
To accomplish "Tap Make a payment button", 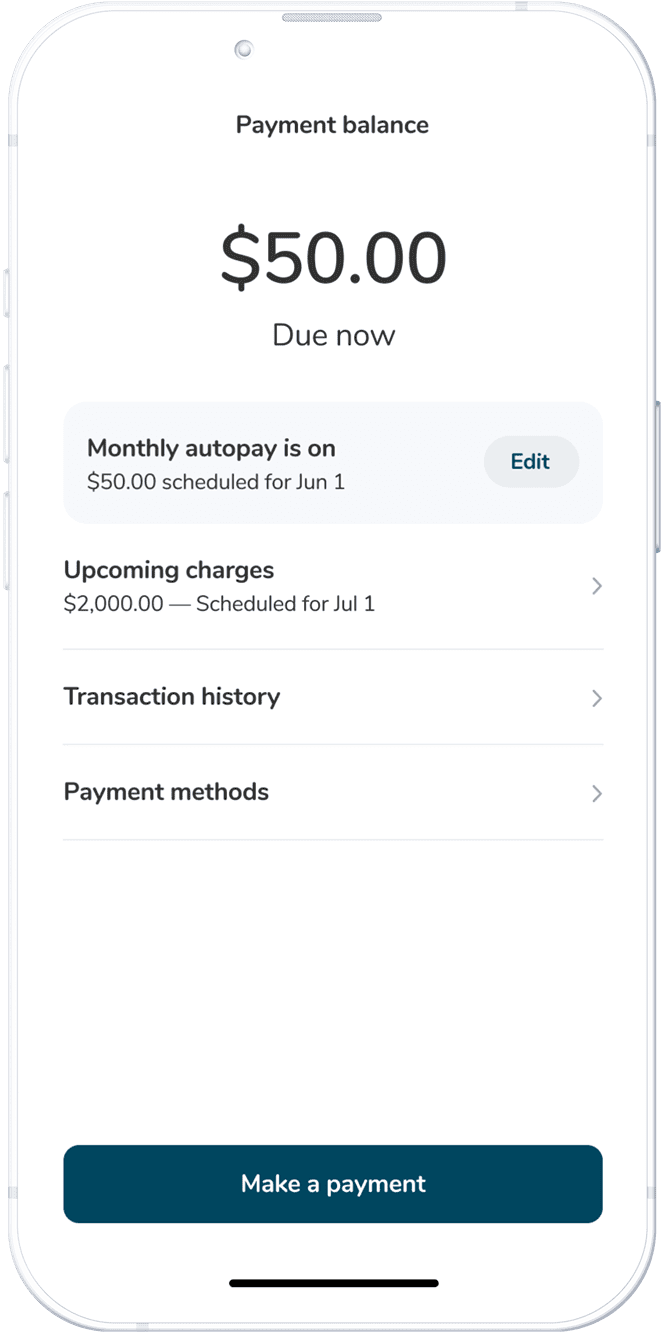I will click(333, 1184).
